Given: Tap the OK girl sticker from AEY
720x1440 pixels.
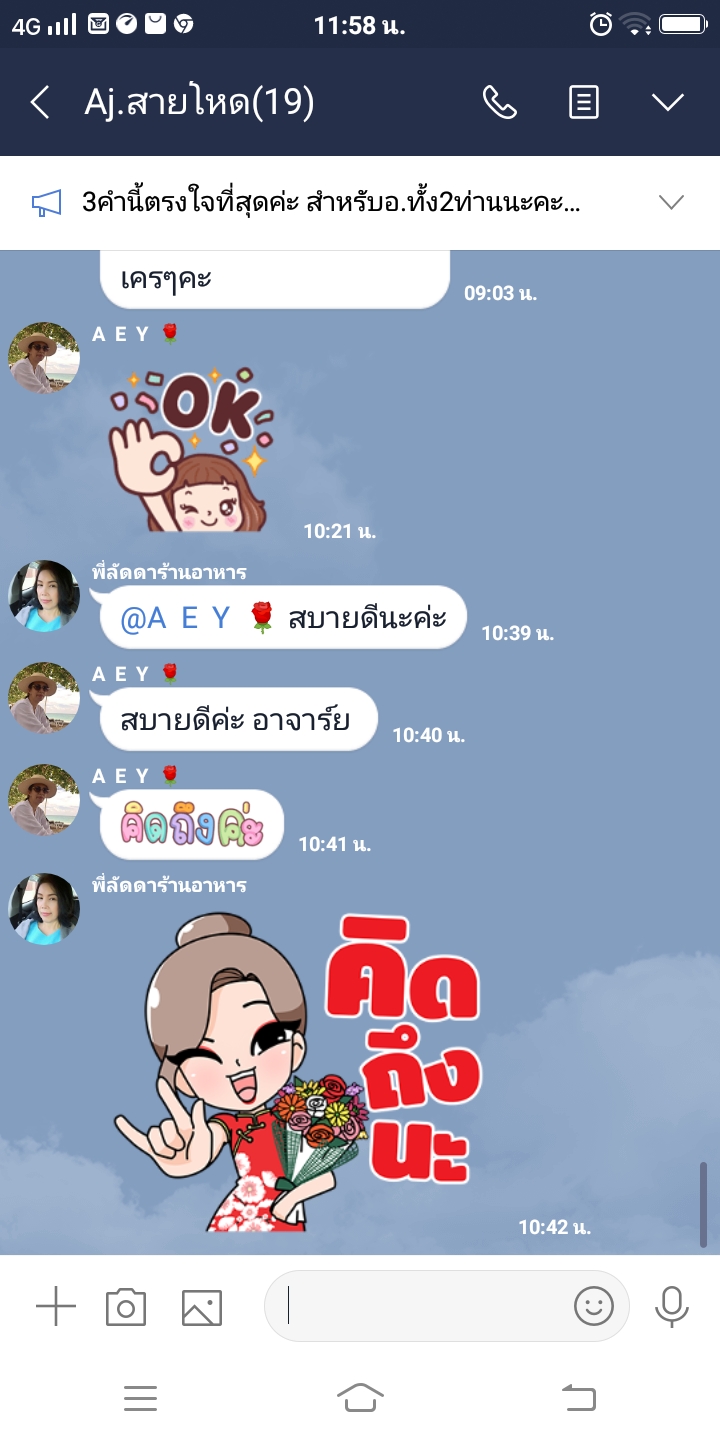Looking at the screenshot, I should [x=190, y=450].
